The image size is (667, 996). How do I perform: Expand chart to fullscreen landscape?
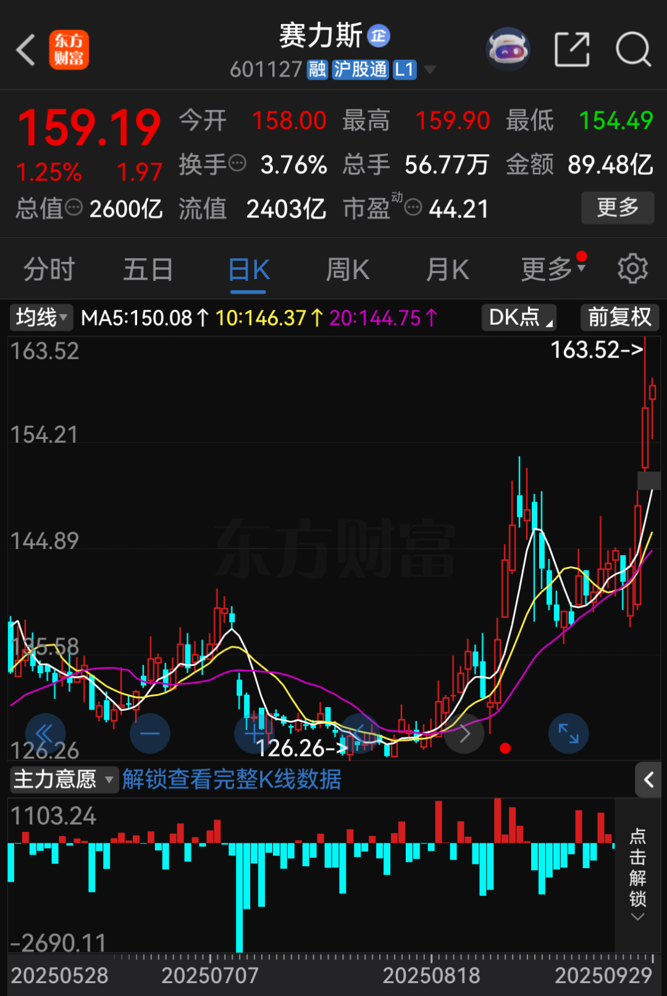coord(568,733)
